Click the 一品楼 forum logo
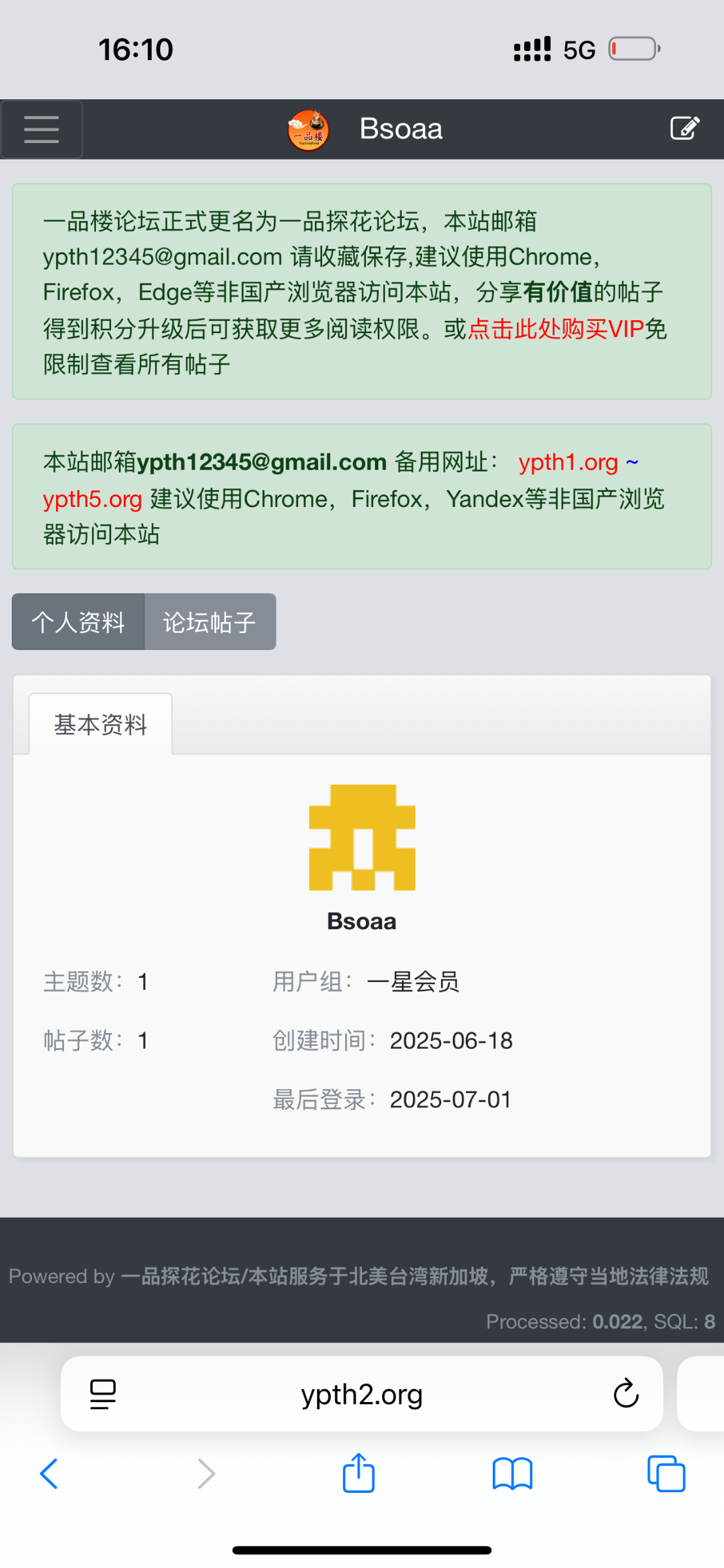This screenshot has height=1568, width=724. click(x=307, y=129)
